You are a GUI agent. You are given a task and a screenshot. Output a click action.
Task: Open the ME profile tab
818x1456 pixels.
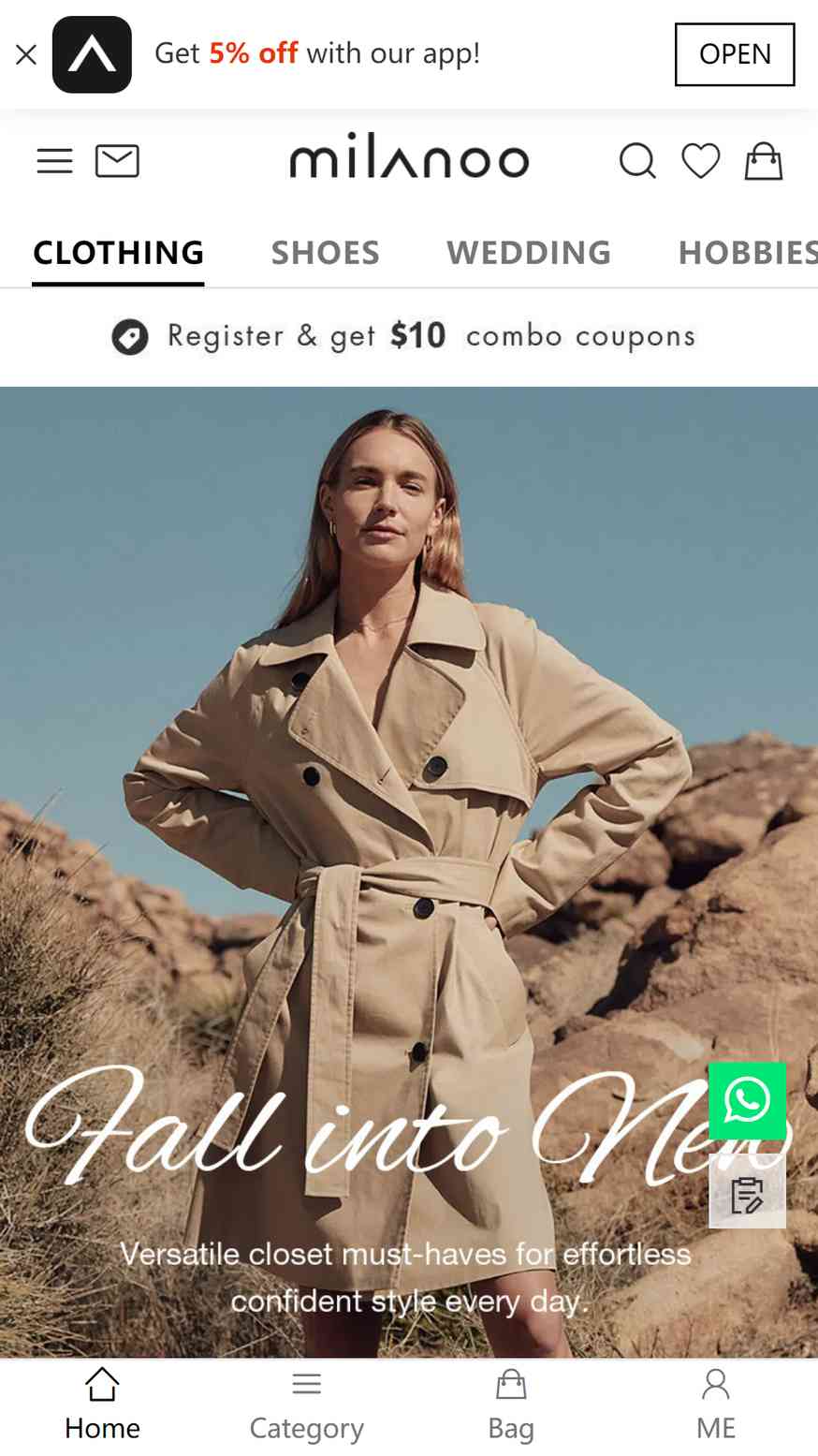pos(716,1405)
